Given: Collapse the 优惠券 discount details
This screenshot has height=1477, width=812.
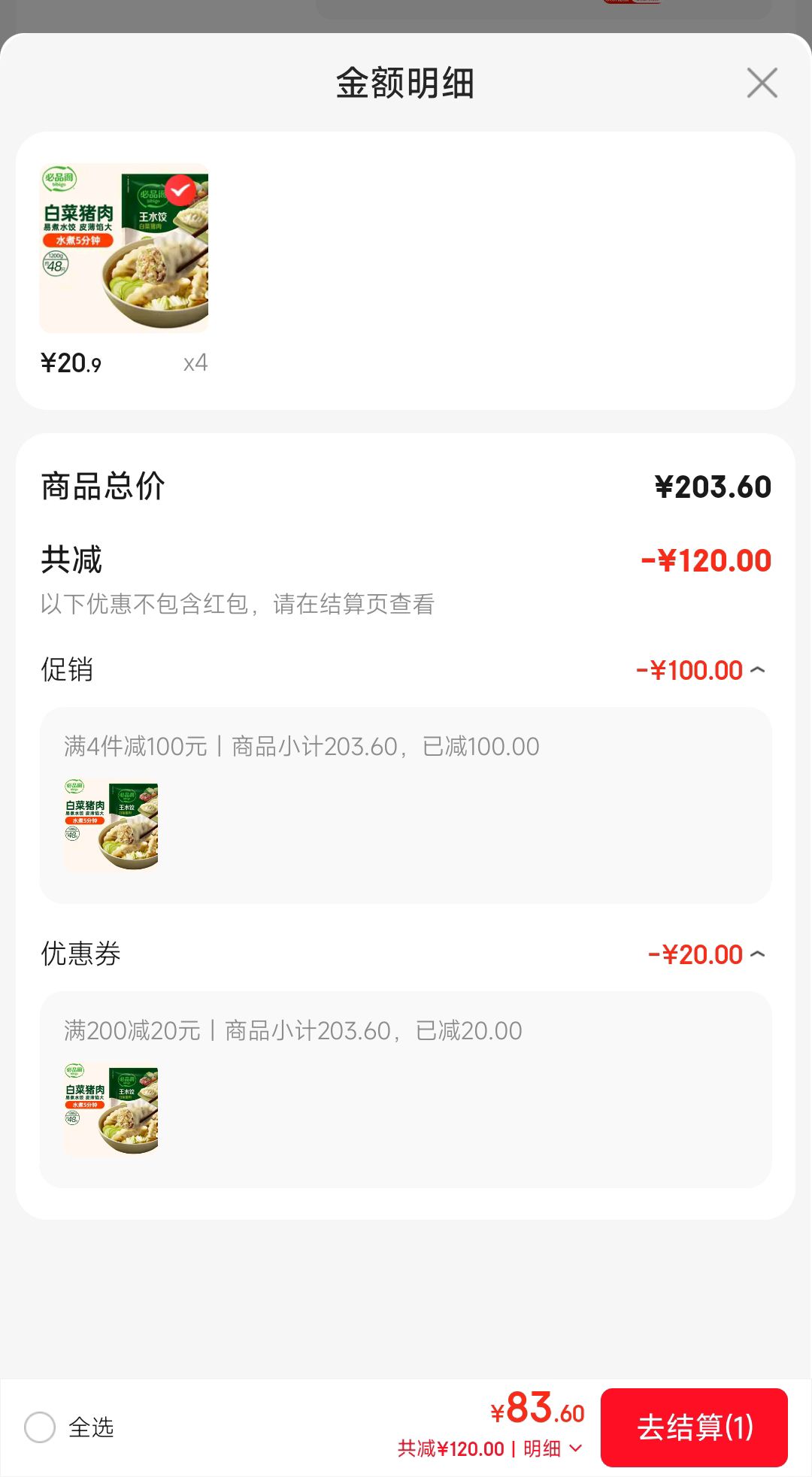Looking at the screenshot, I should [x=757, y=954].
